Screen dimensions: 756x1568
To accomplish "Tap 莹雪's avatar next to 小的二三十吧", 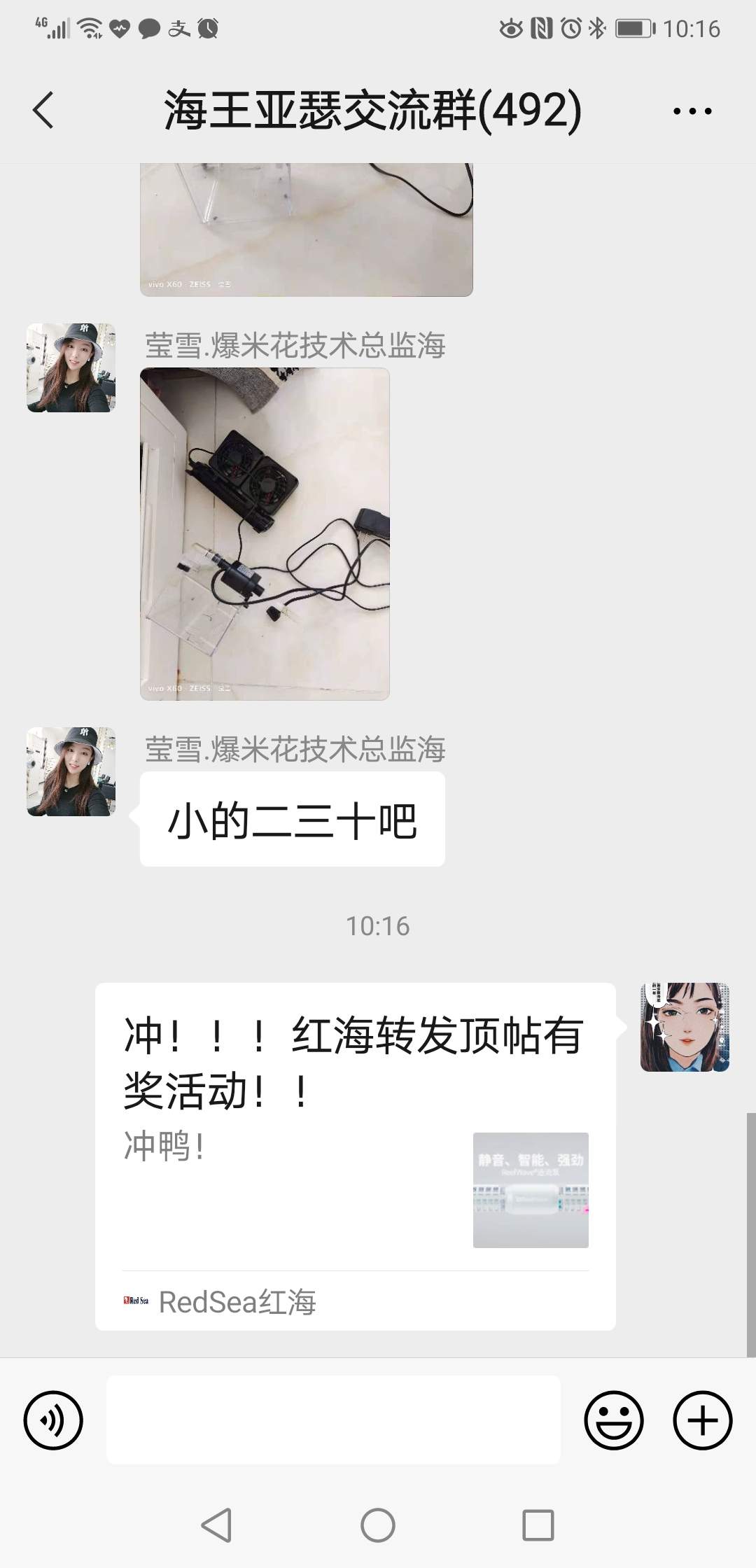I will click(x=71, y=771).
